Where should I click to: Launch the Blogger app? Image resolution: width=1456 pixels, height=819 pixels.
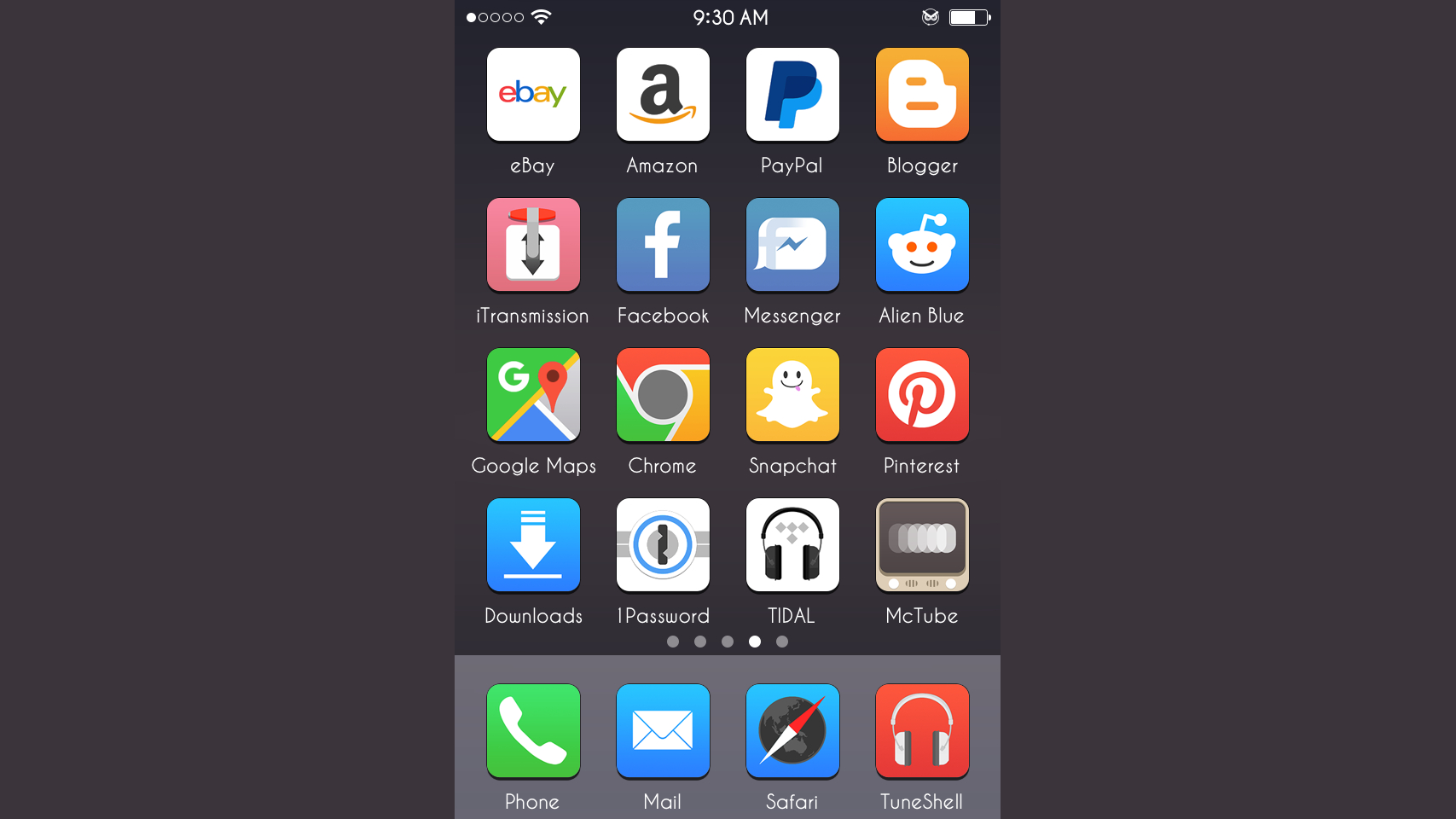[x=922, y=95]
